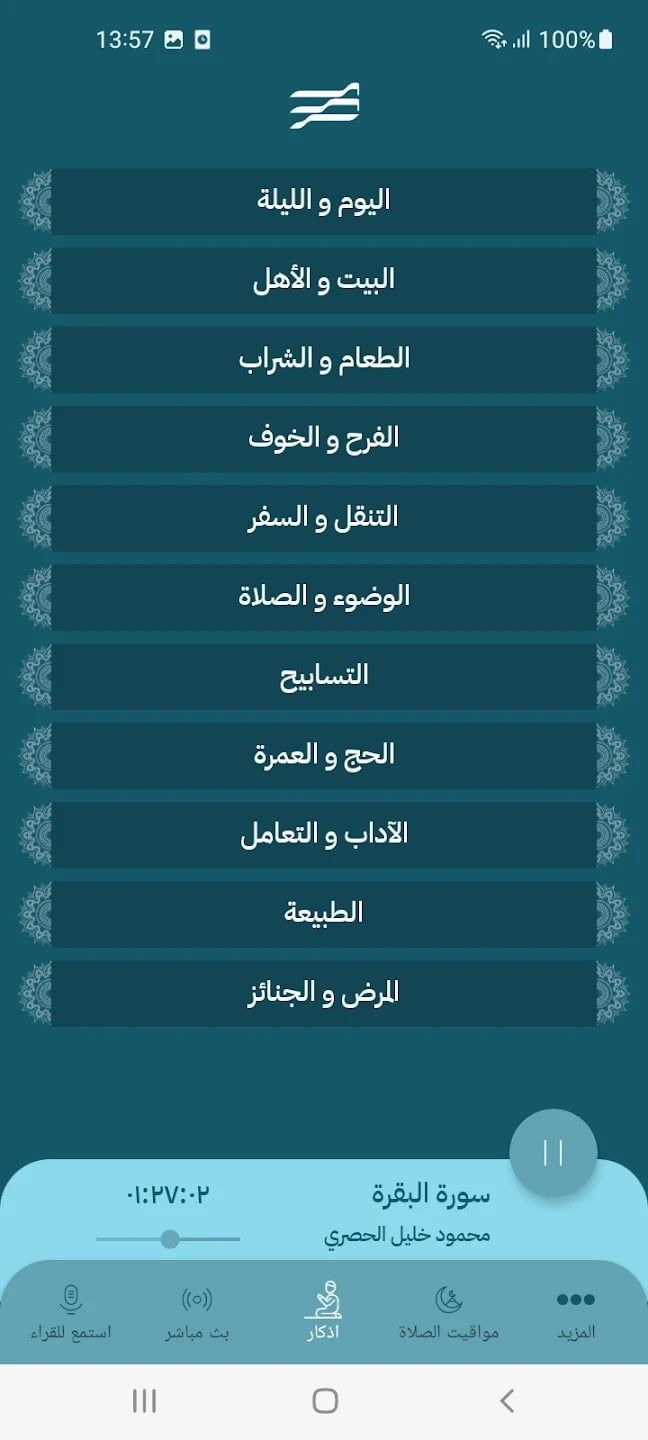This screenshot has width=648, height=1440.
Task: Switch to the اذكار tab
Action: click(323, 1313)
